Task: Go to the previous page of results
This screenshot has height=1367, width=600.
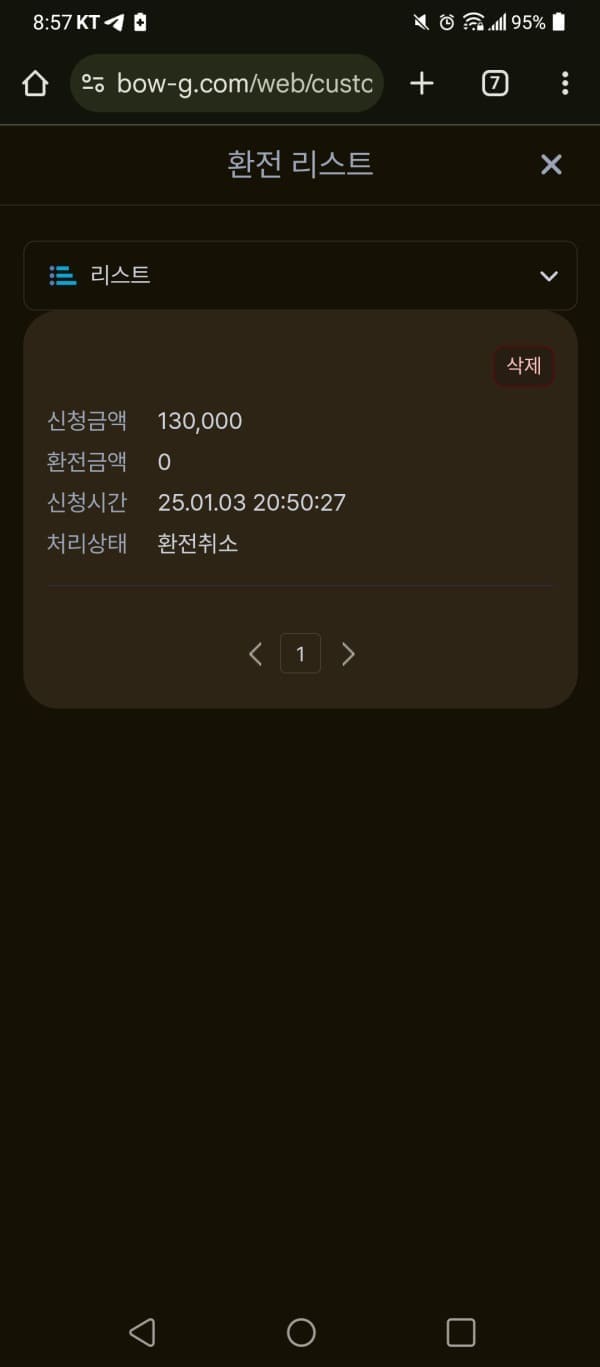Action: (x=255, y=654)
